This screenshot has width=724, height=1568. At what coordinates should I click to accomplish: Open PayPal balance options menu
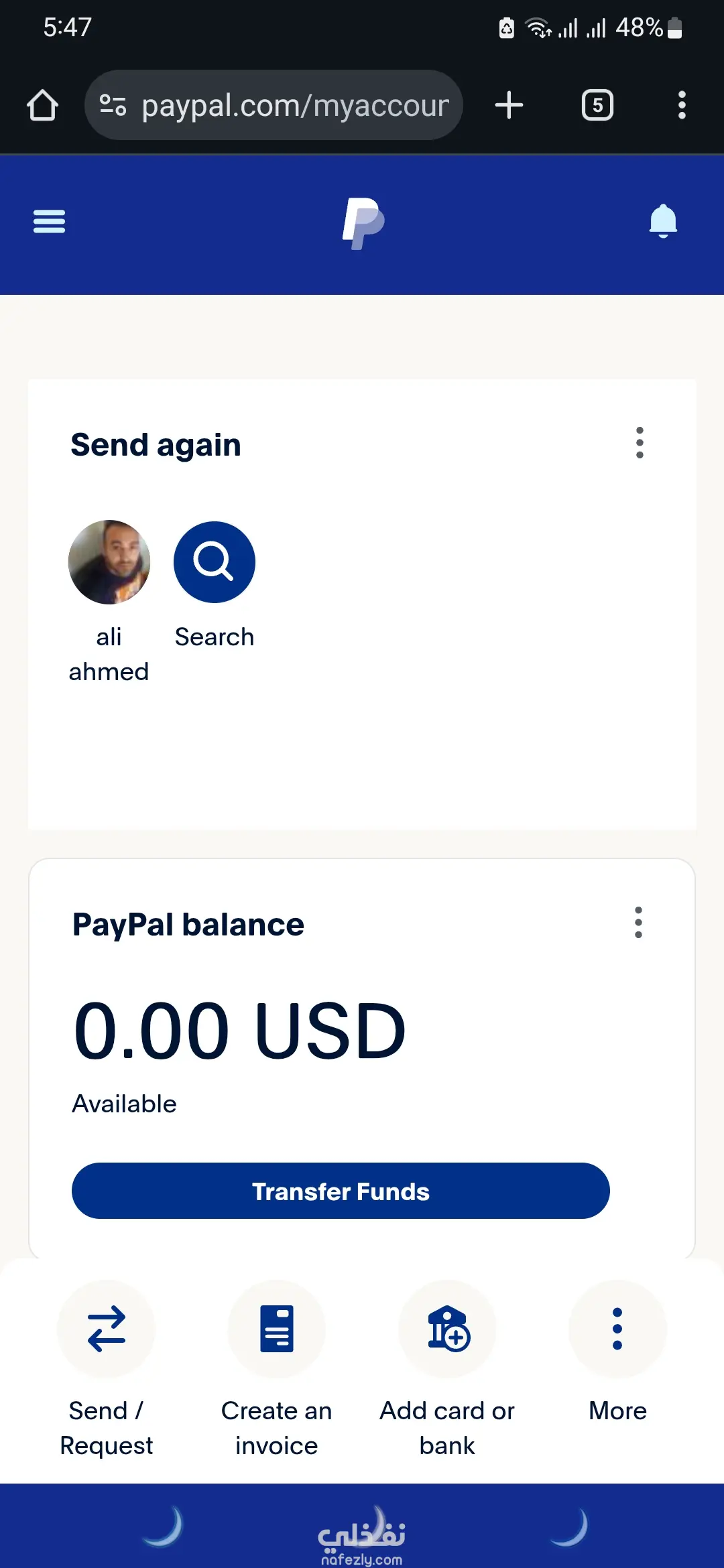[x=638, y=923]
